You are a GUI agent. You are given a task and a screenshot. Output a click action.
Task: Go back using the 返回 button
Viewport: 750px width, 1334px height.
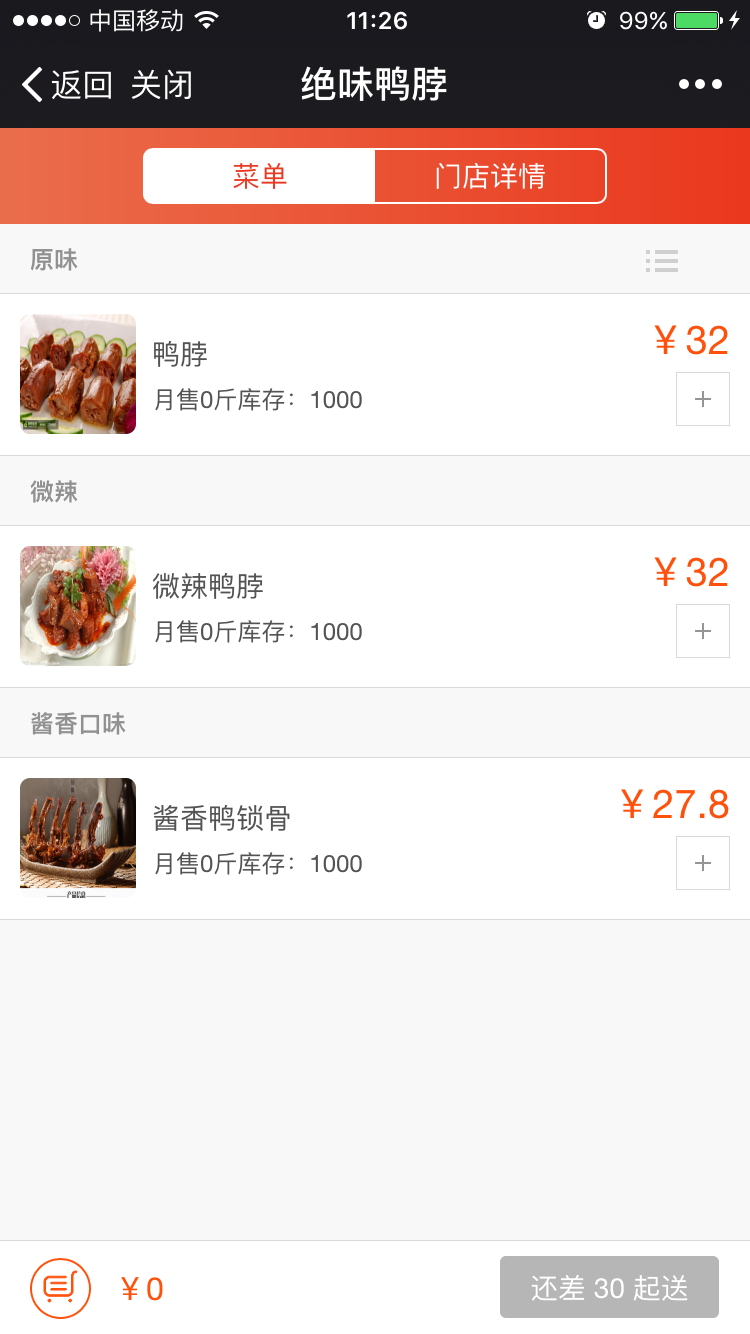coord(66,85)
